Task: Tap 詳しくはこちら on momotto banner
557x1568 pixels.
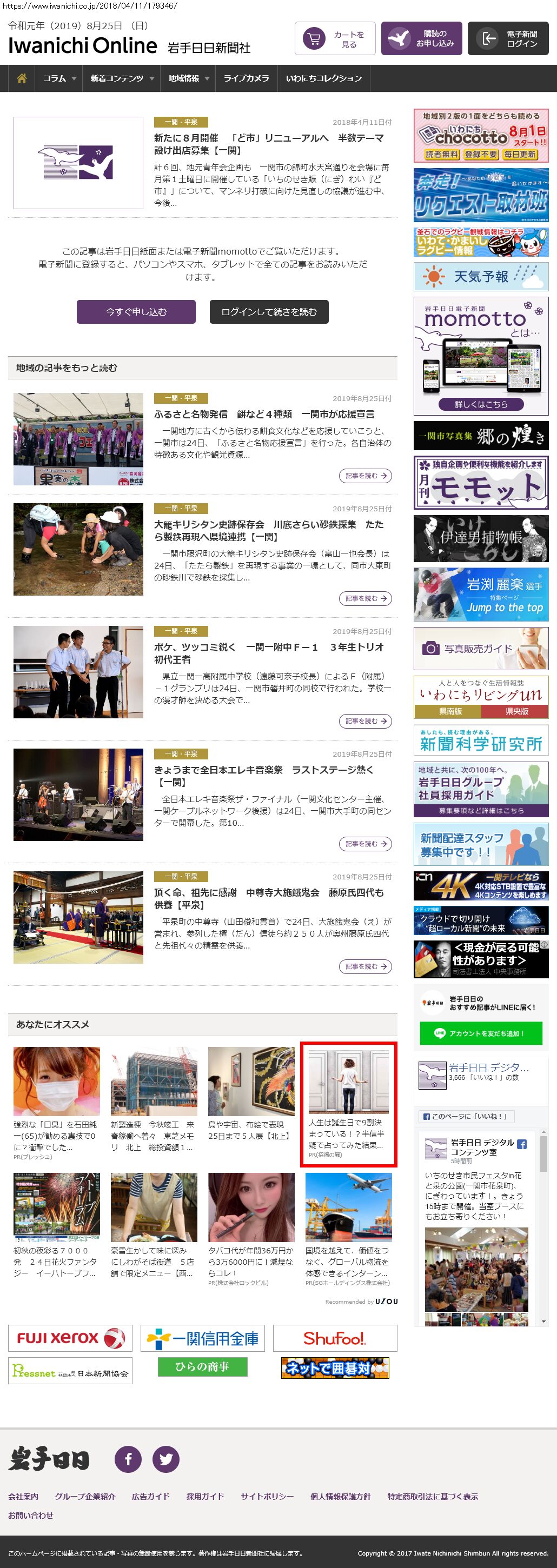Action: [480, 404]
